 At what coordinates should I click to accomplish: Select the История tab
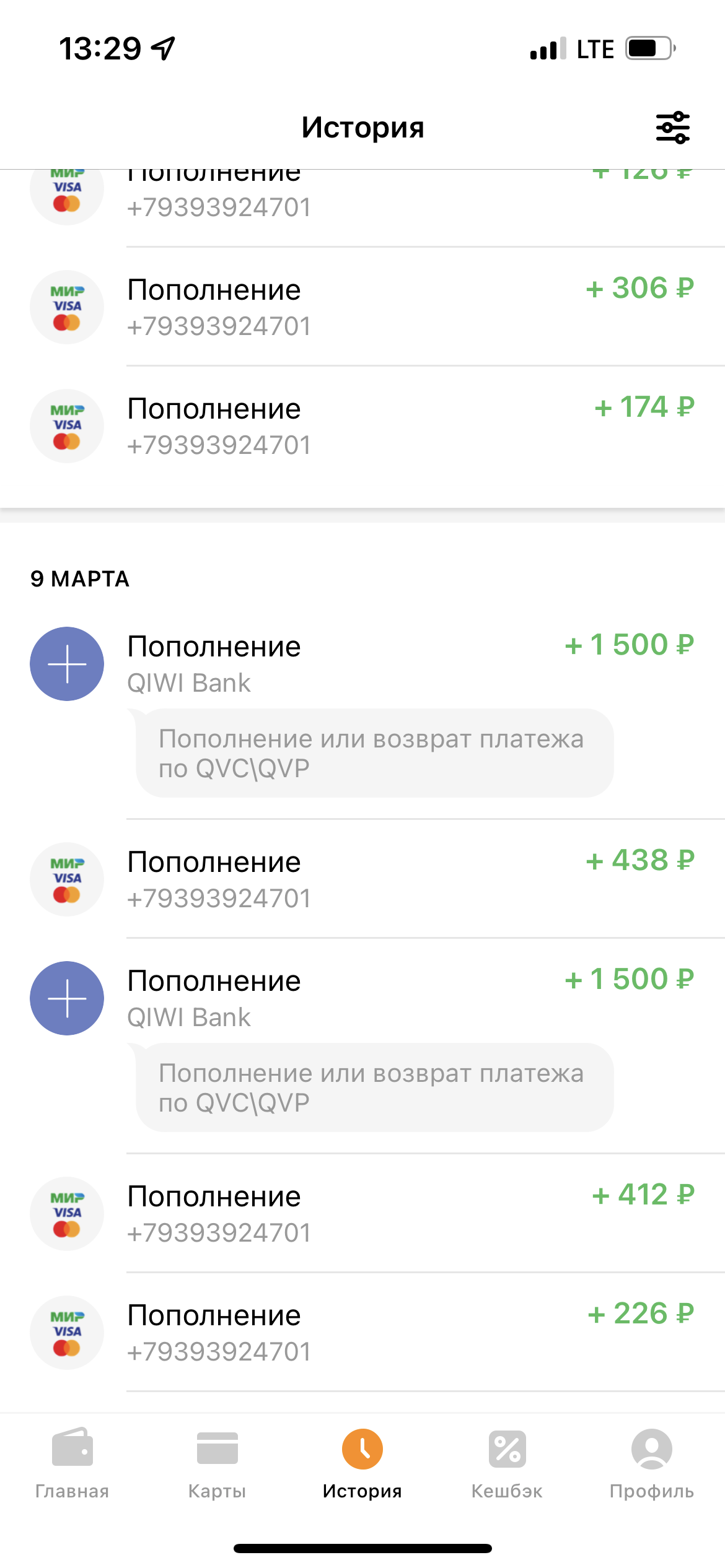362,1463
